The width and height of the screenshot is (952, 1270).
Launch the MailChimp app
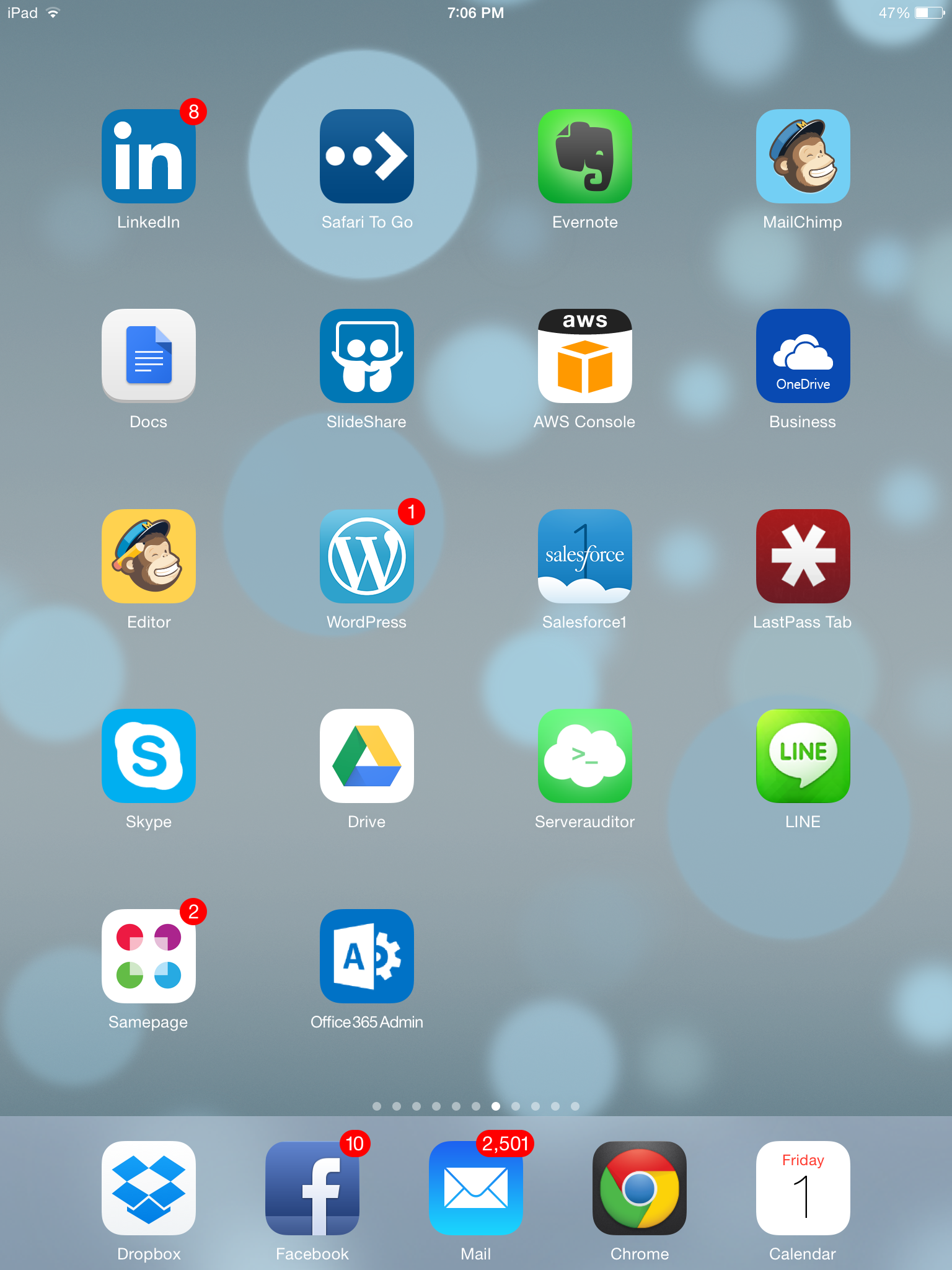tap(803, 156)
